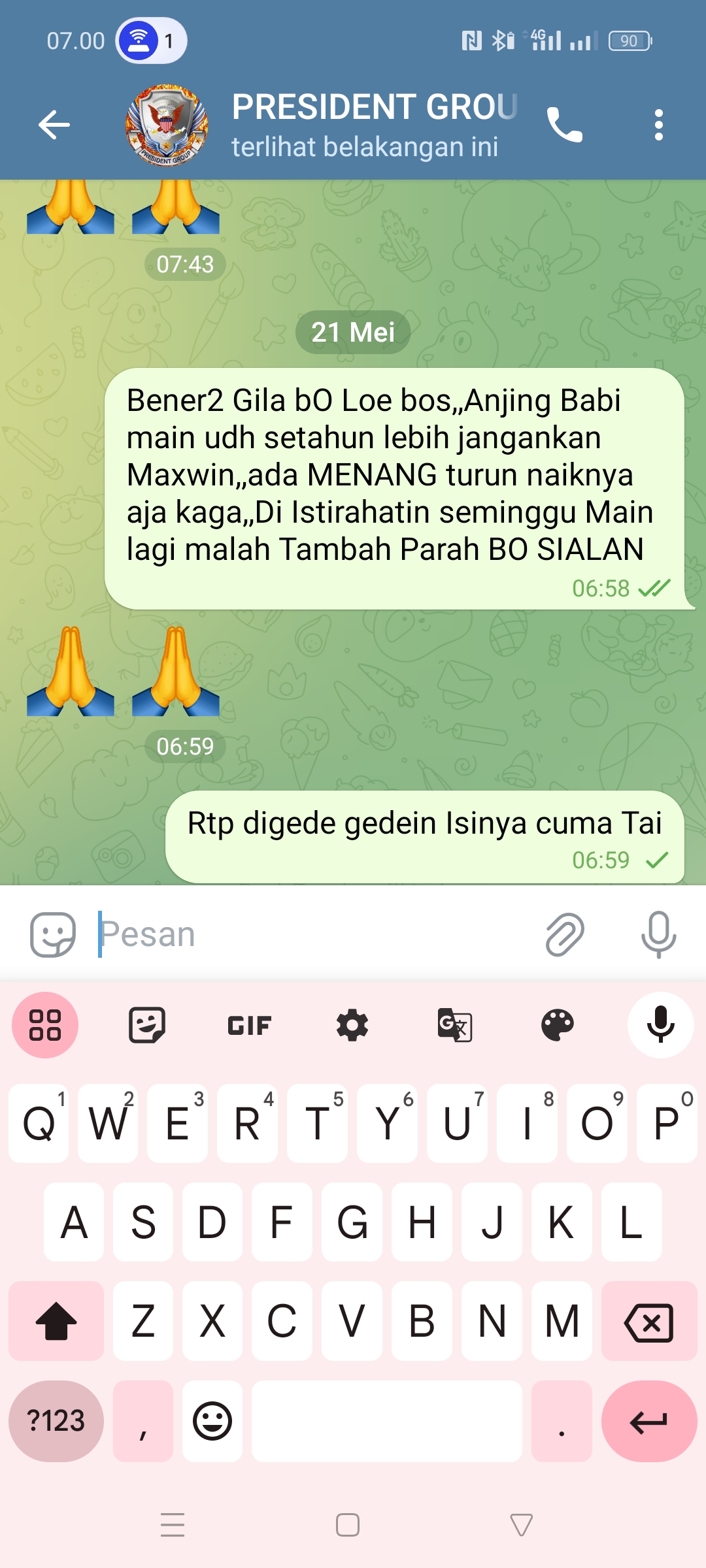Start keyboard voice typing
This screenshot has width=706, height=1568.
(x=660, y=1025)
